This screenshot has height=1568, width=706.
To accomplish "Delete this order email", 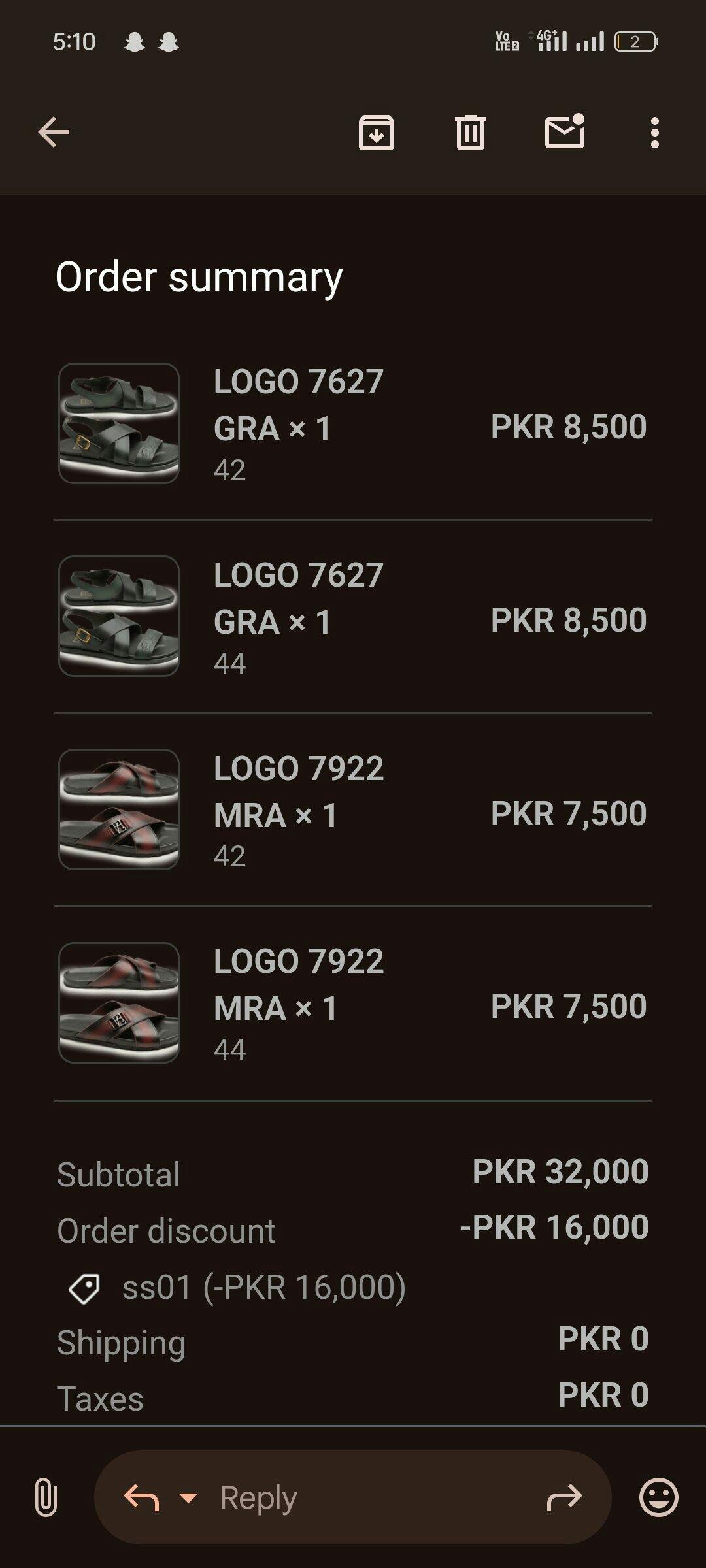I will (470, 133).
